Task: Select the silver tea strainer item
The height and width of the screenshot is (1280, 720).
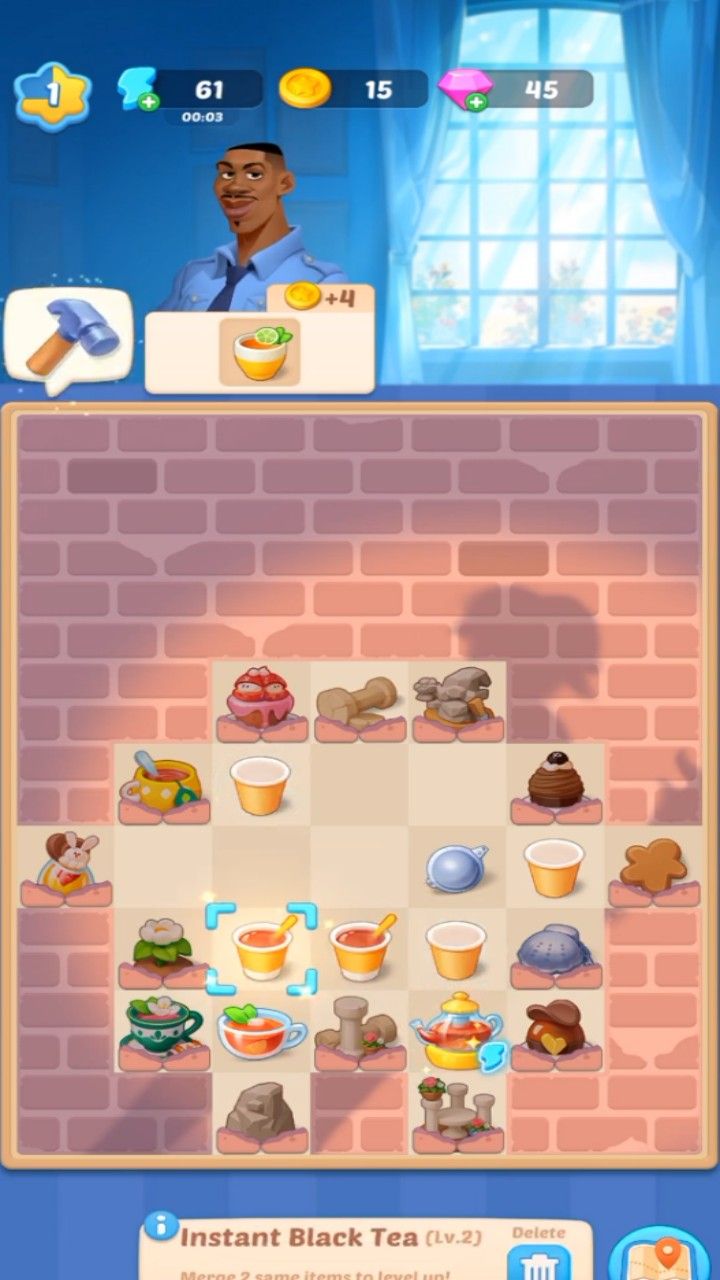Action: (456, 868)
